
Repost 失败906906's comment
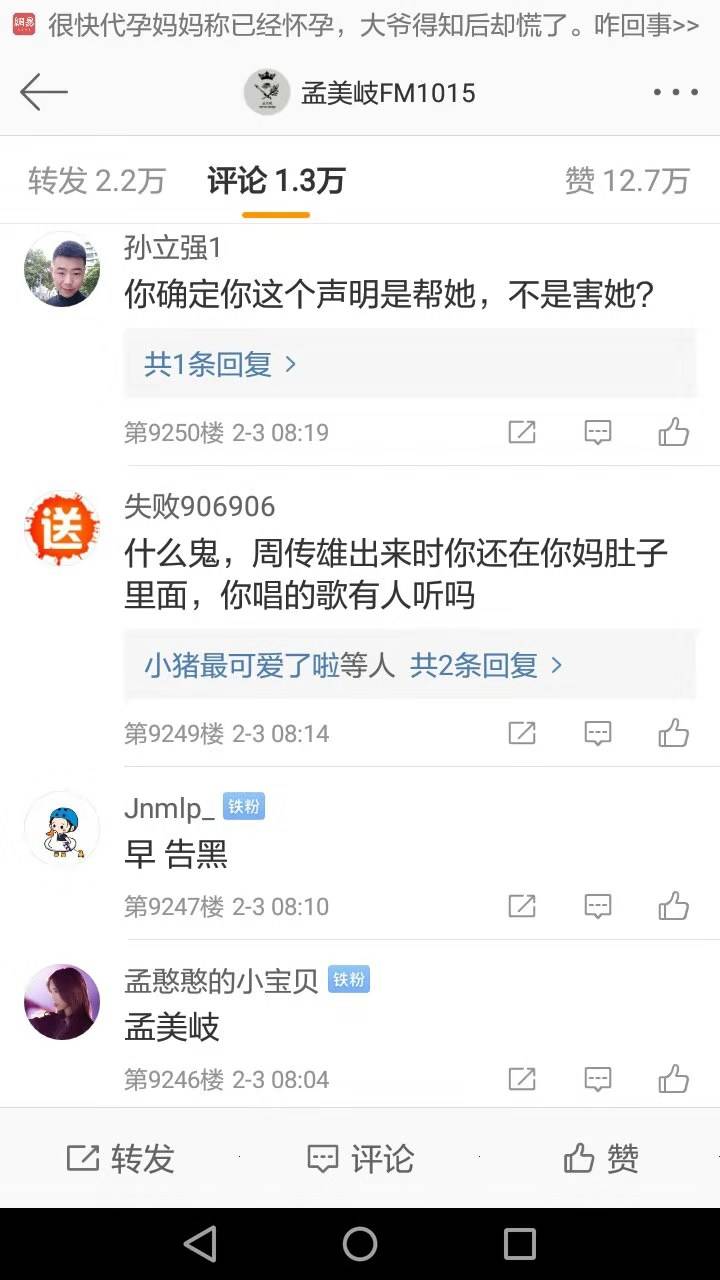tap(522, 733)
